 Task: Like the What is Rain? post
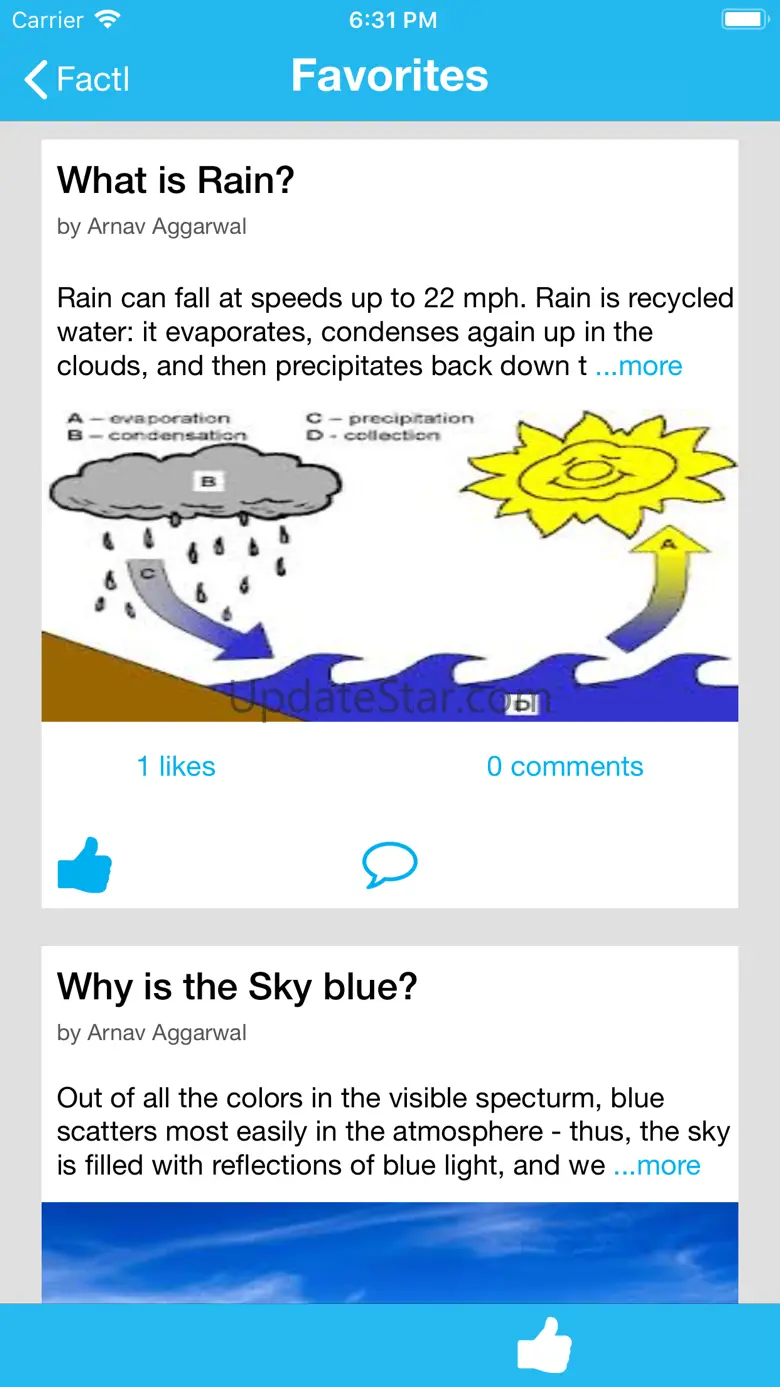point(85,865)
